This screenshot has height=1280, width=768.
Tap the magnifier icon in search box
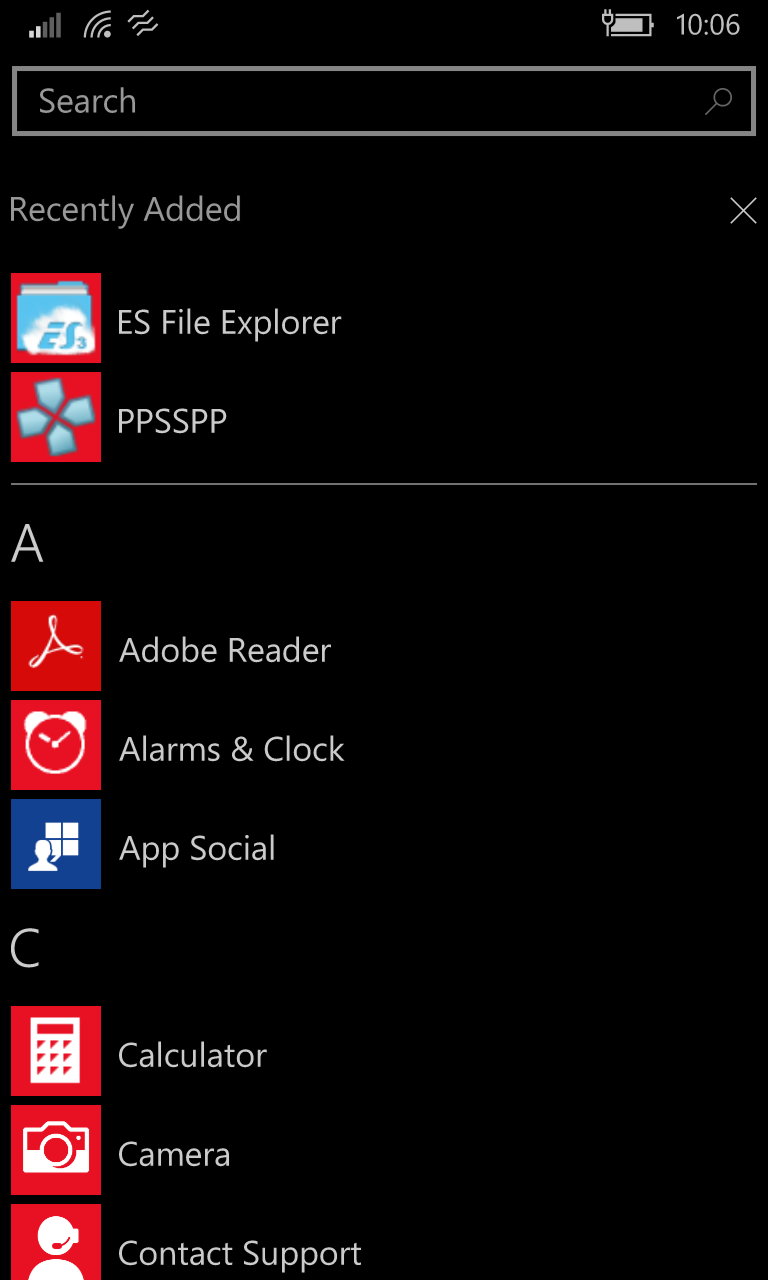click(x=718, y=101)
